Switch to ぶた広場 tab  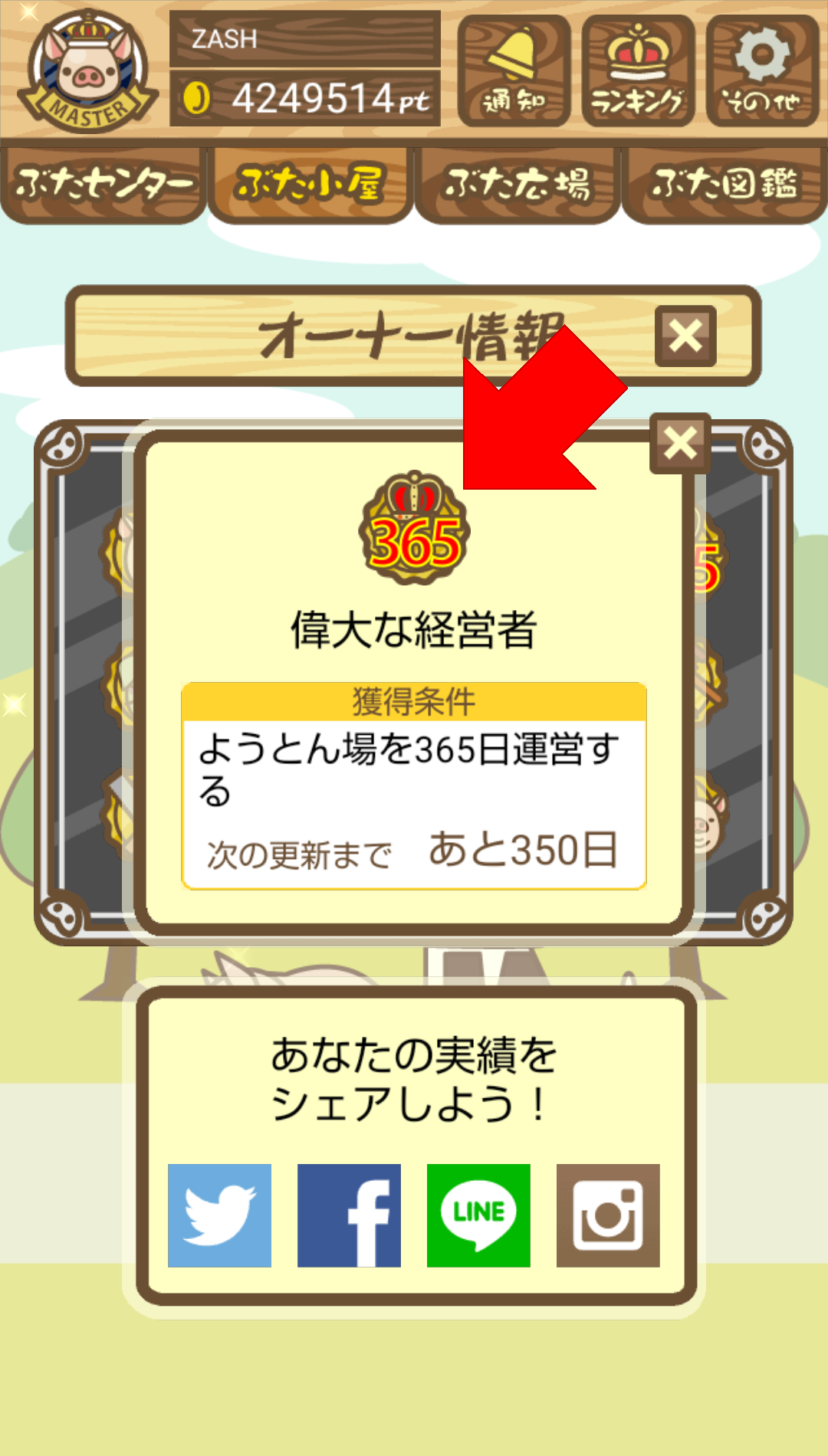tap(517, 185)
